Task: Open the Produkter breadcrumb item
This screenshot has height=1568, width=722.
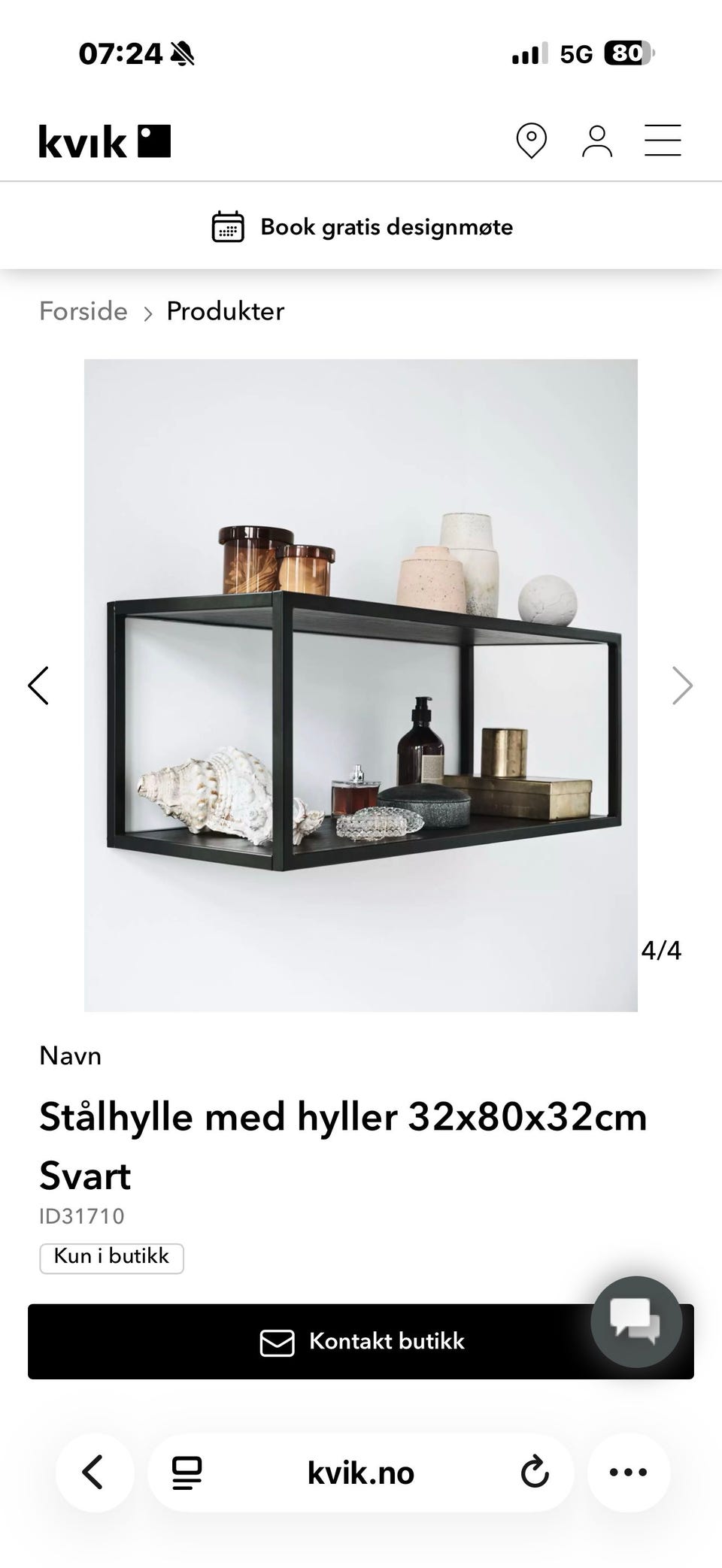Action: pyautogui.click(x=225, y=311)
